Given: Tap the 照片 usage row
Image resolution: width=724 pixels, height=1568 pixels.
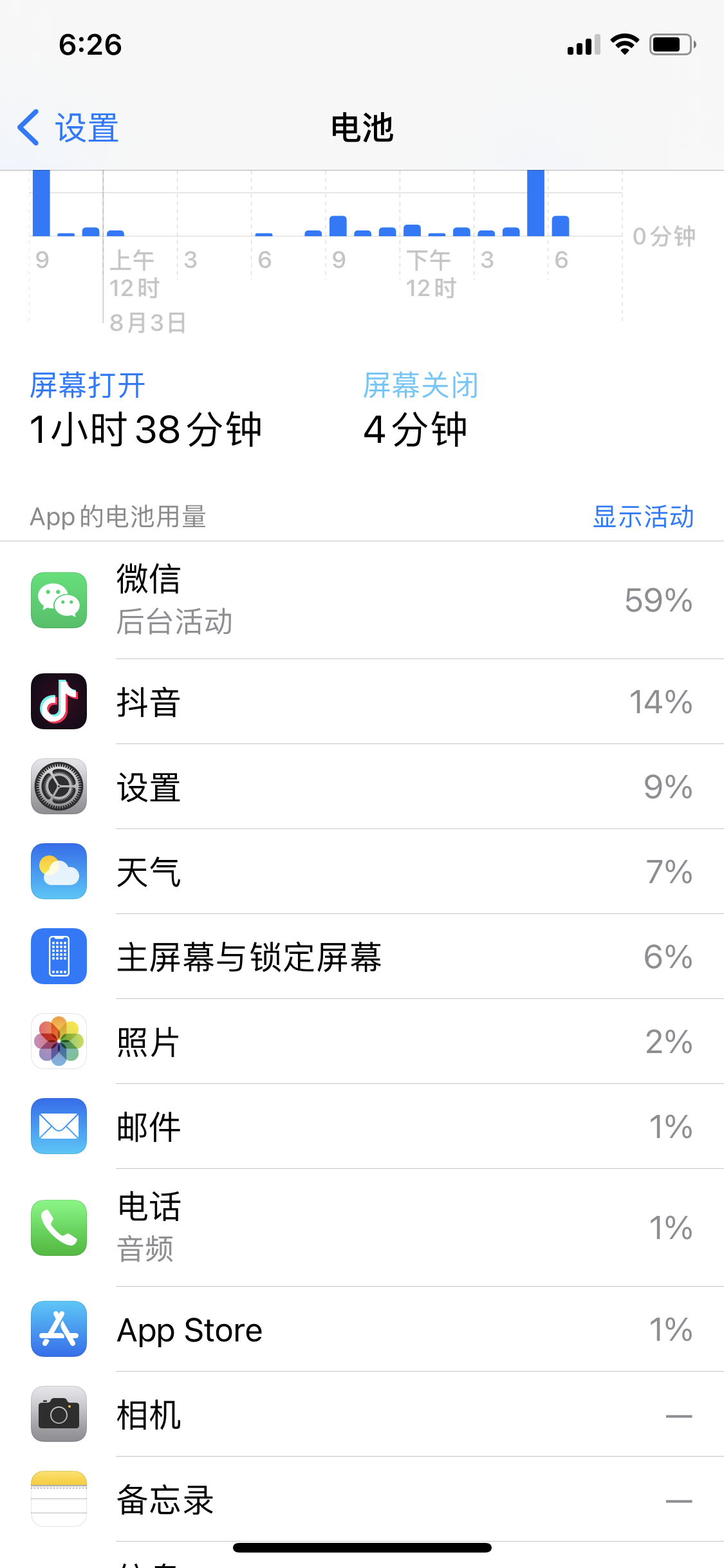Looking at the screenshot, I should (x=362, y=1041).
